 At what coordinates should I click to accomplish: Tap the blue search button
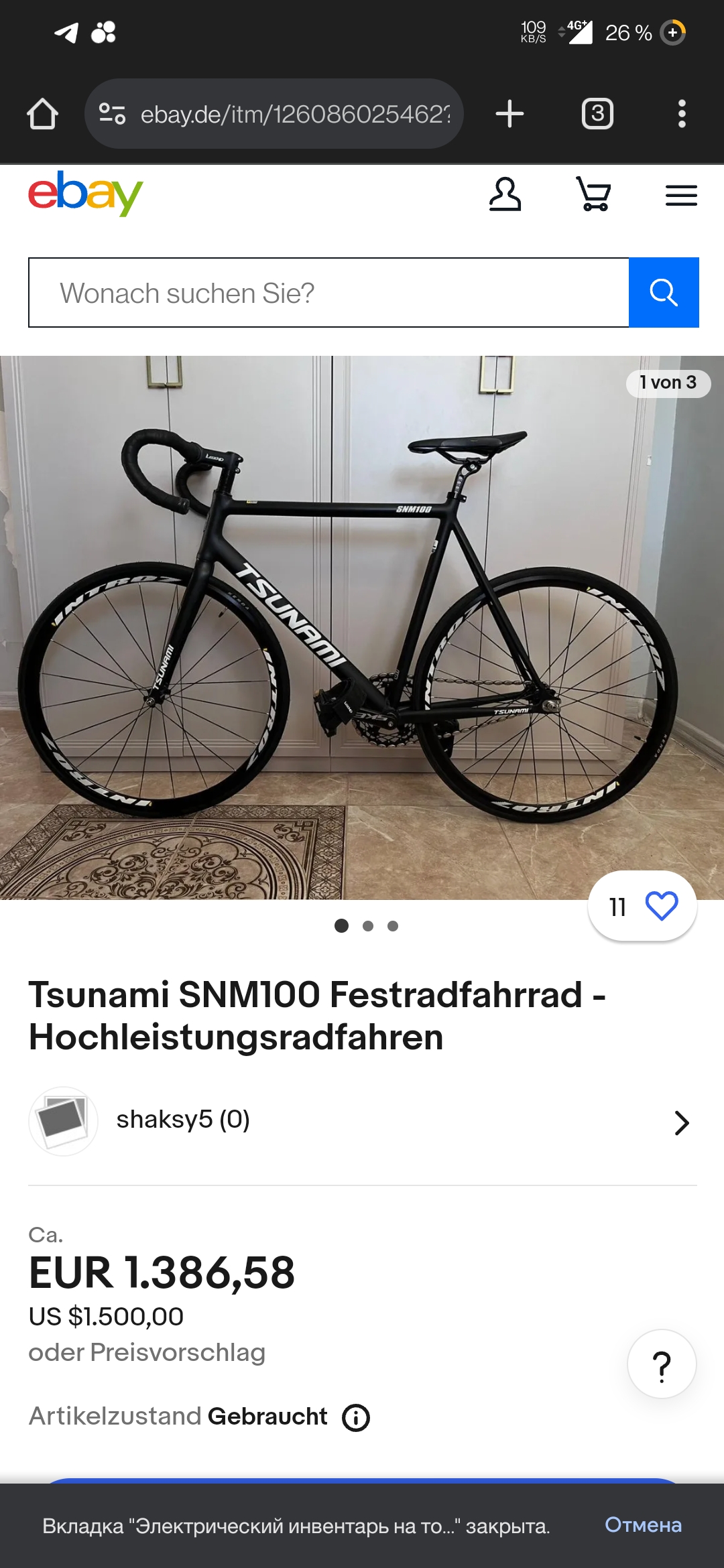tap(664, 293)
